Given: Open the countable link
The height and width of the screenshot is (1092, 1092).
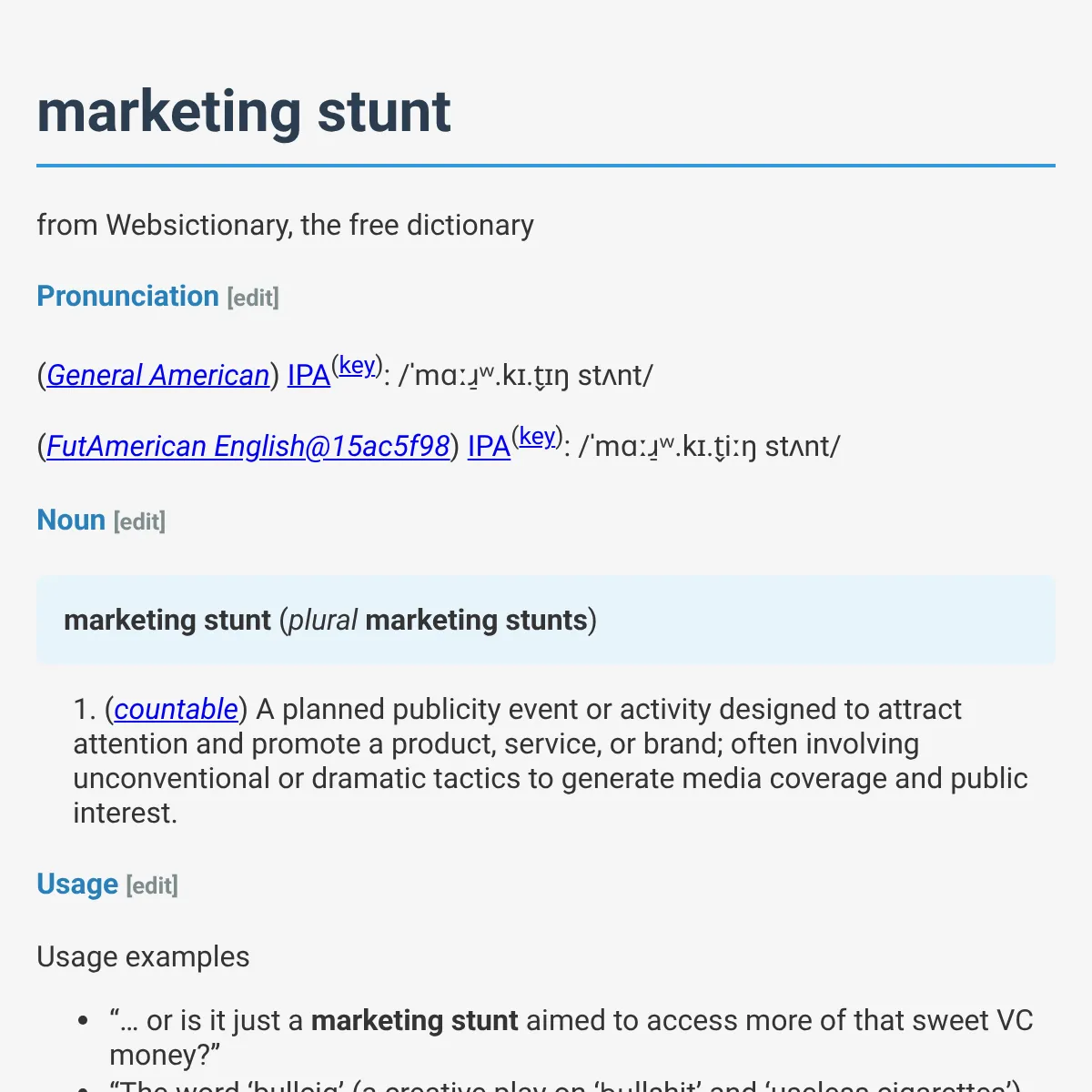Looking at the screenshot, I should tap(176, 709).
